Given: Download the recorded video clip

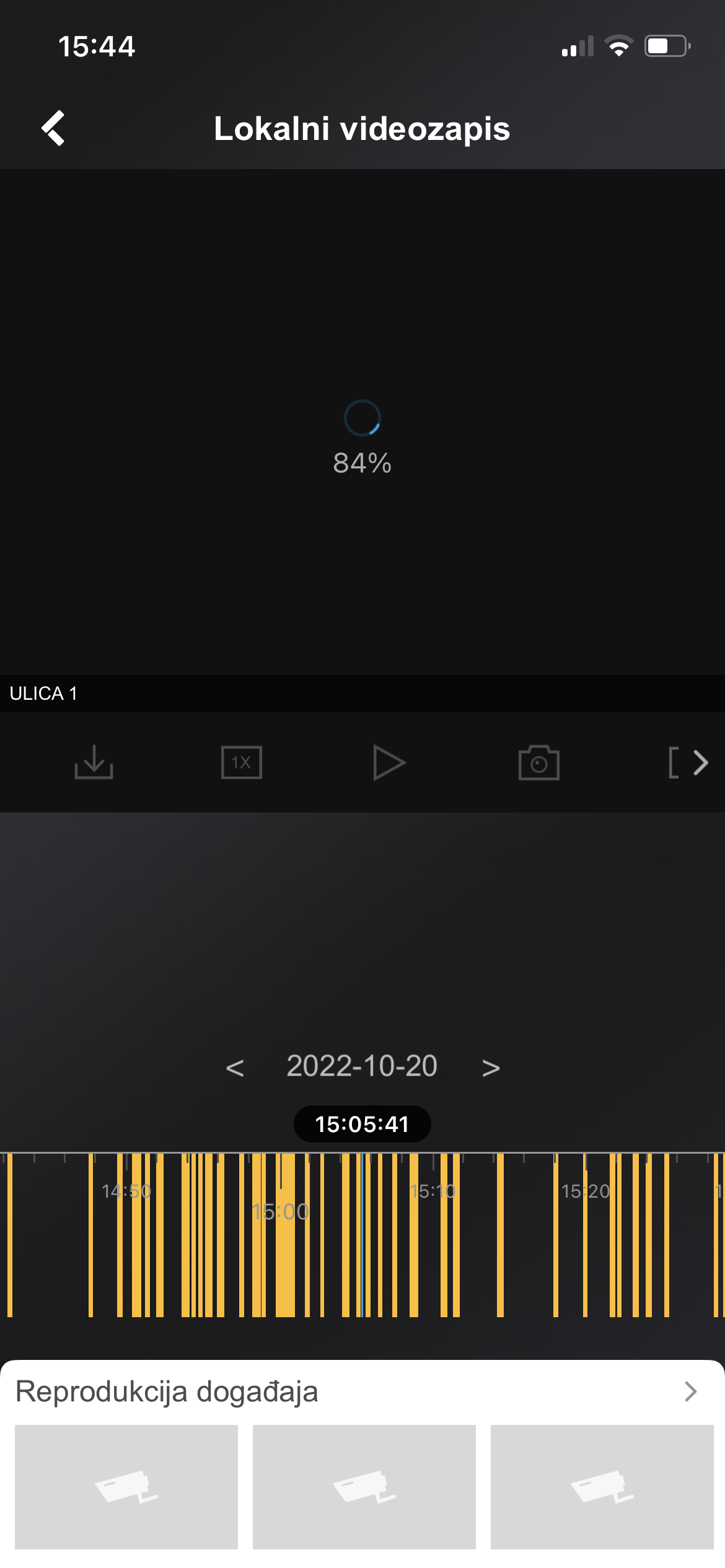Looking at the screenshot, I should [x=94, y=762].
